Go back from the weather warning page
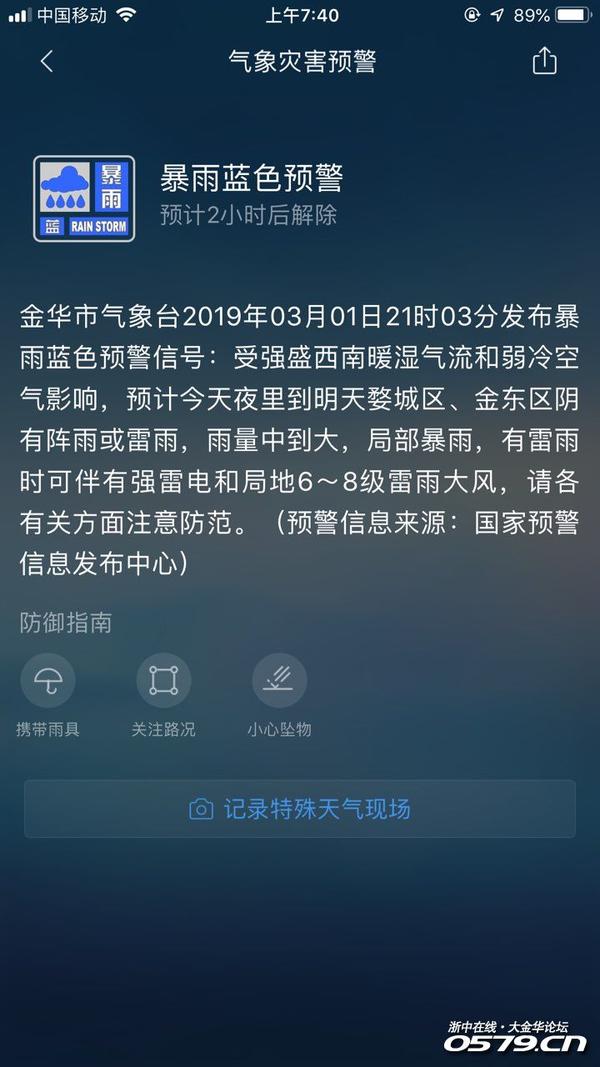Image resolution: width=600 pixels, height=1067 pixels. click(46, 62)
